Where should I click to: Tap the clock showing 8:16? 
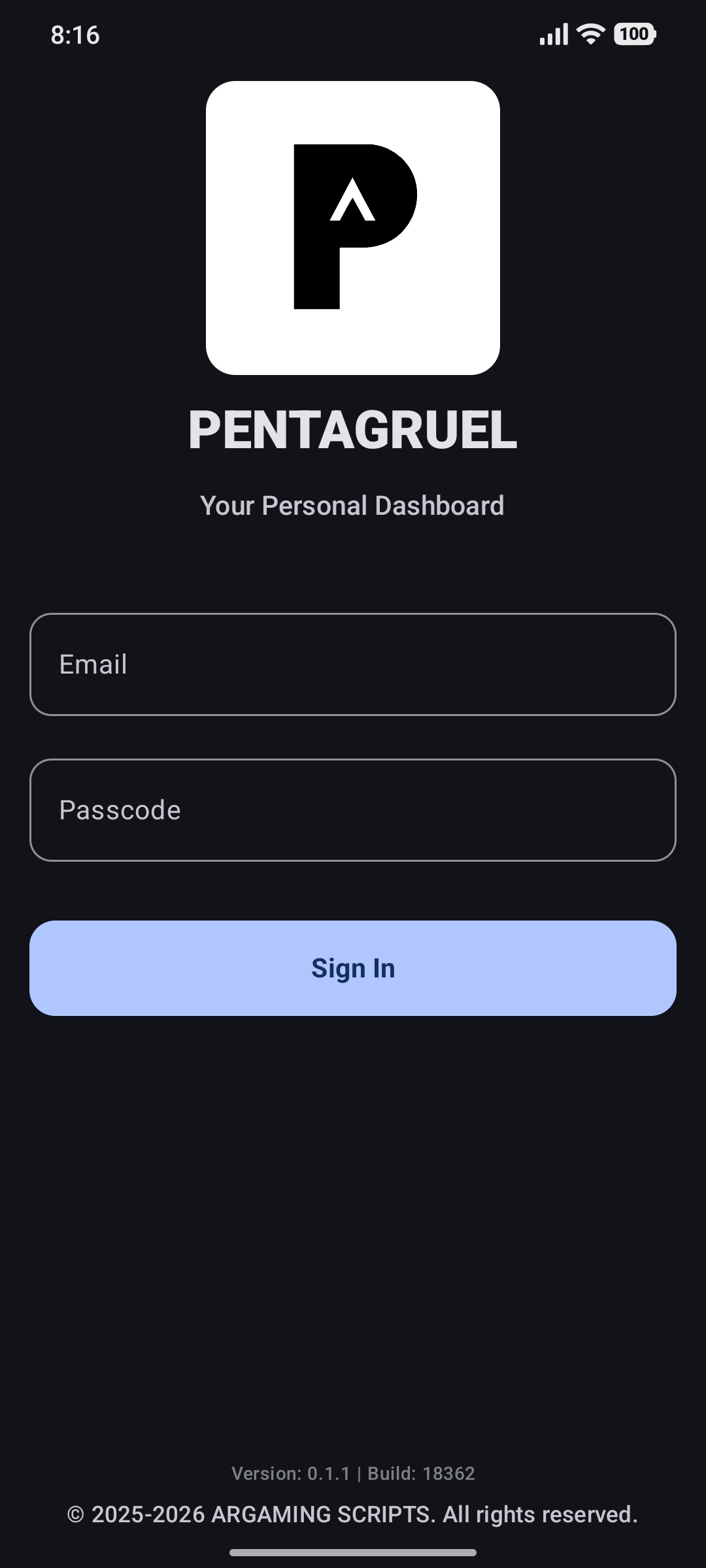coord(75,35)
